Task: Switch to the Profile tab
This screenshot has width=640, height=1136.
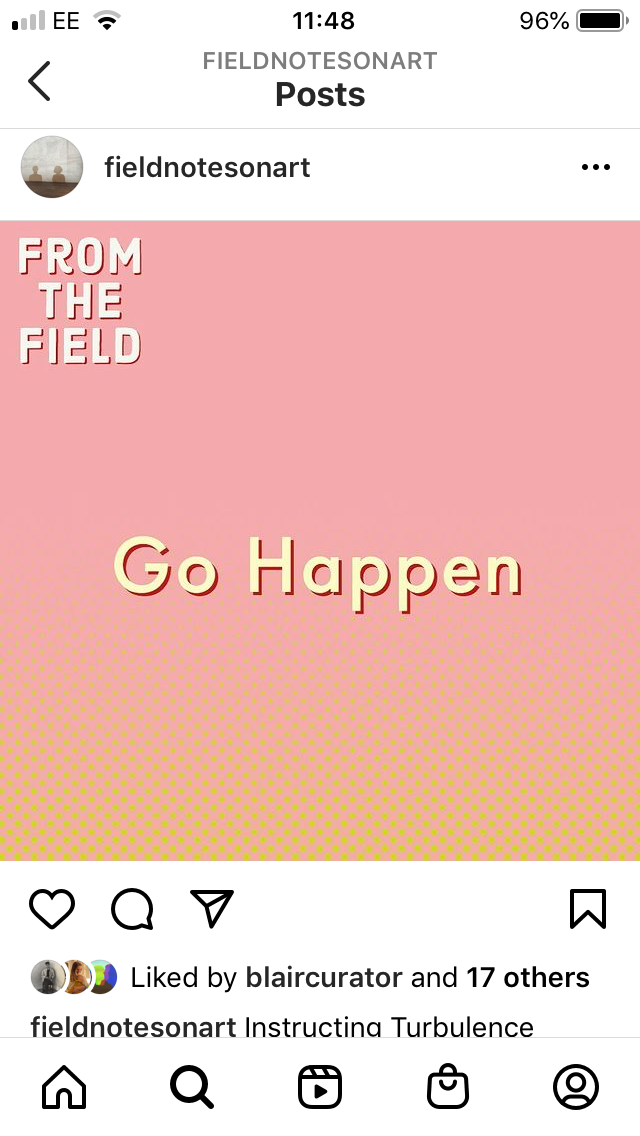Action: pos(575,1087)
